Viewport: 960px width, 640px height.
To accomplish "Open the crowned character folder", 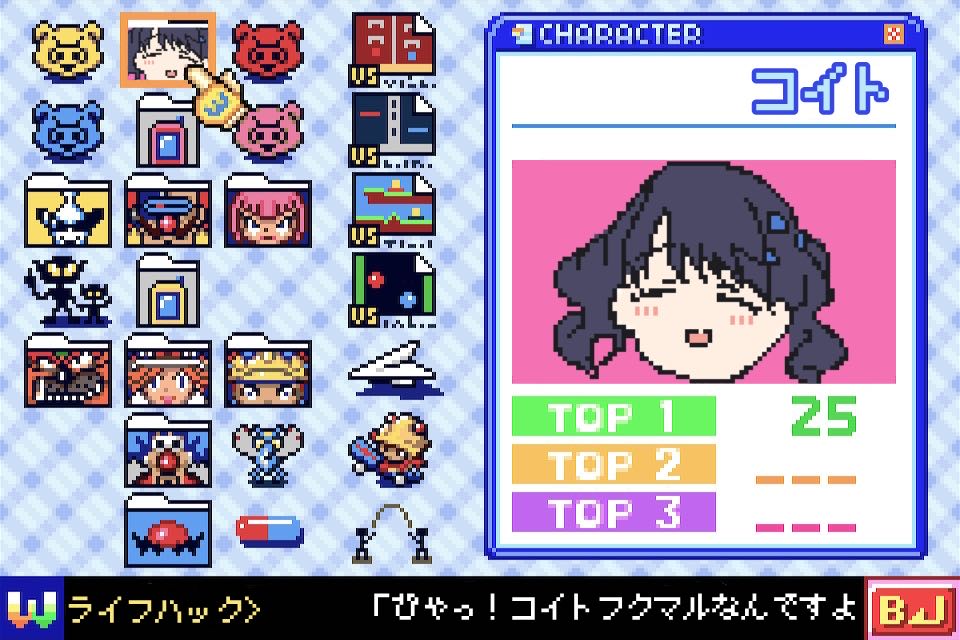I will click(267, 372).
